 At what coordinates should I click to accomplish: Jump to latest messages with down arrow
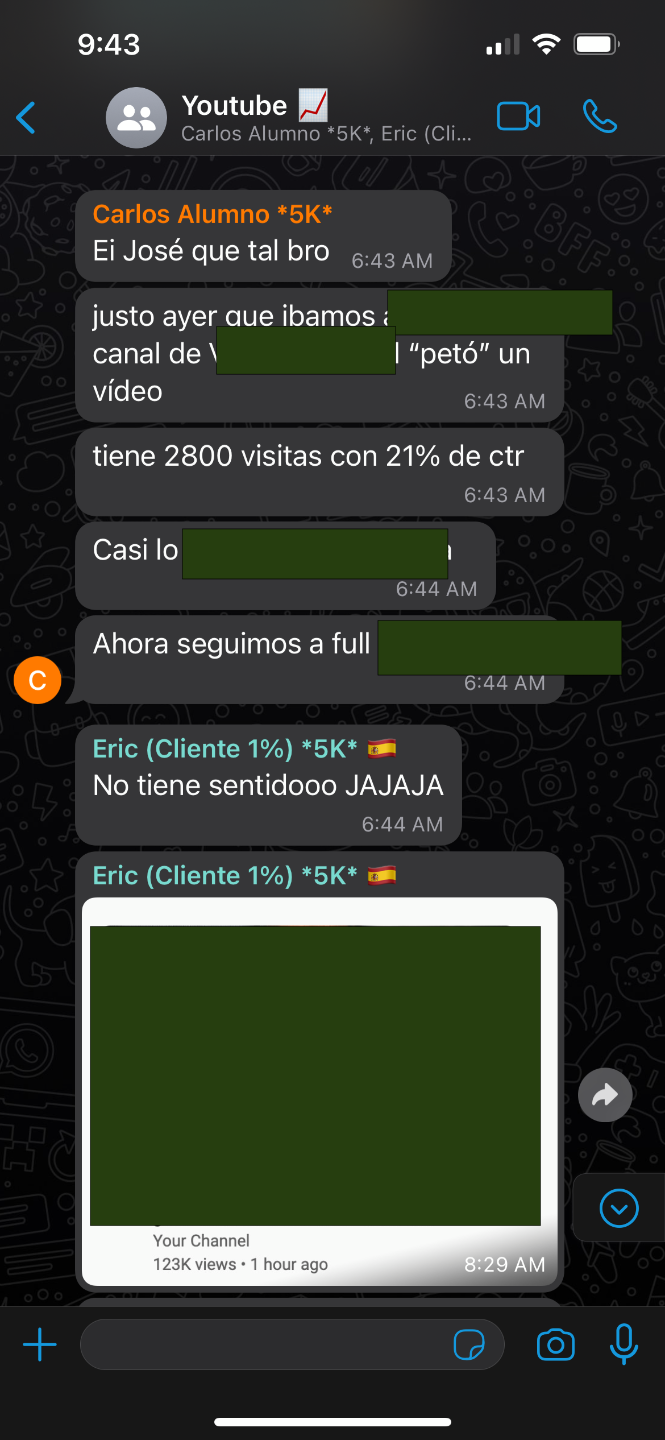click(619, 1209)
